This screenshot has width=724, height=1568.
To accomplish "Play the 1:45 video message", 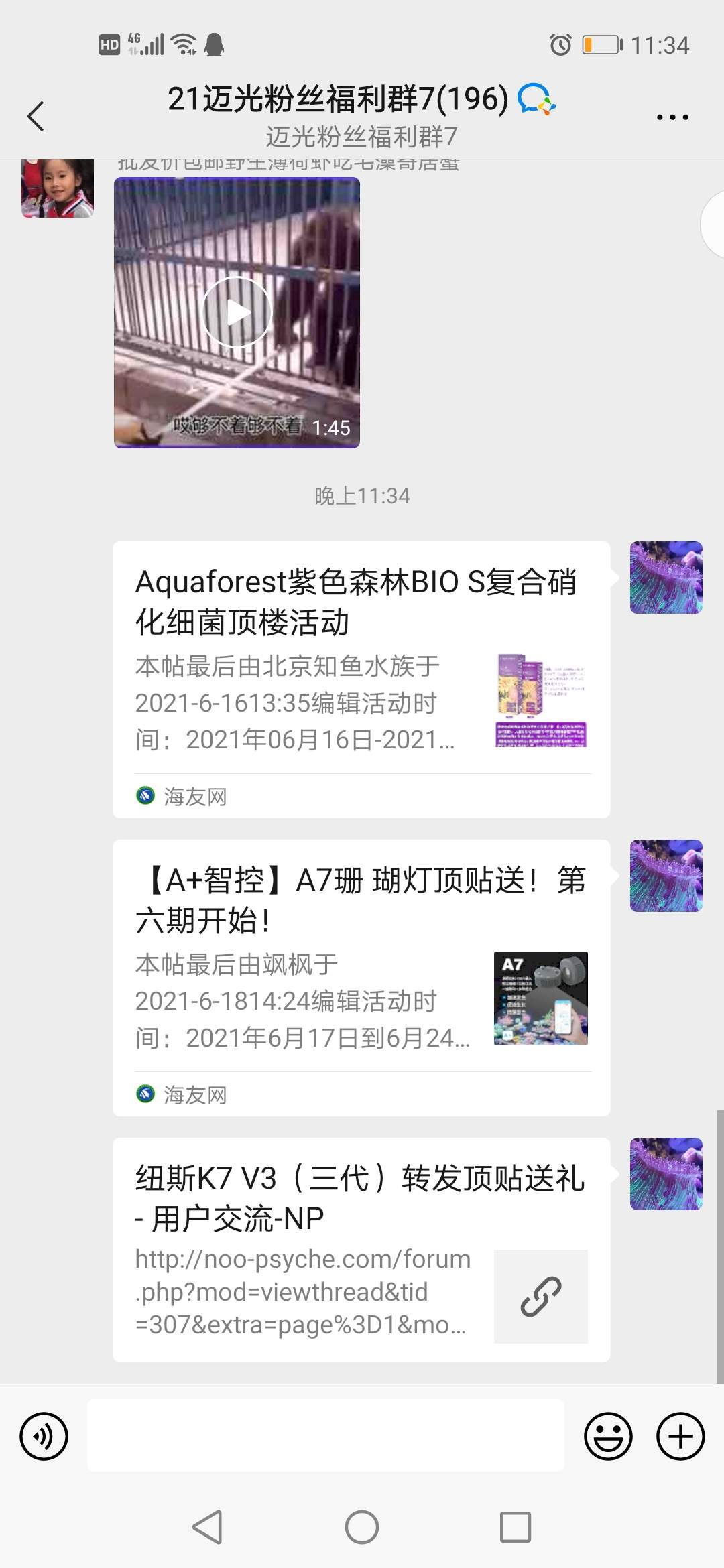I will [x=237, y=312].
